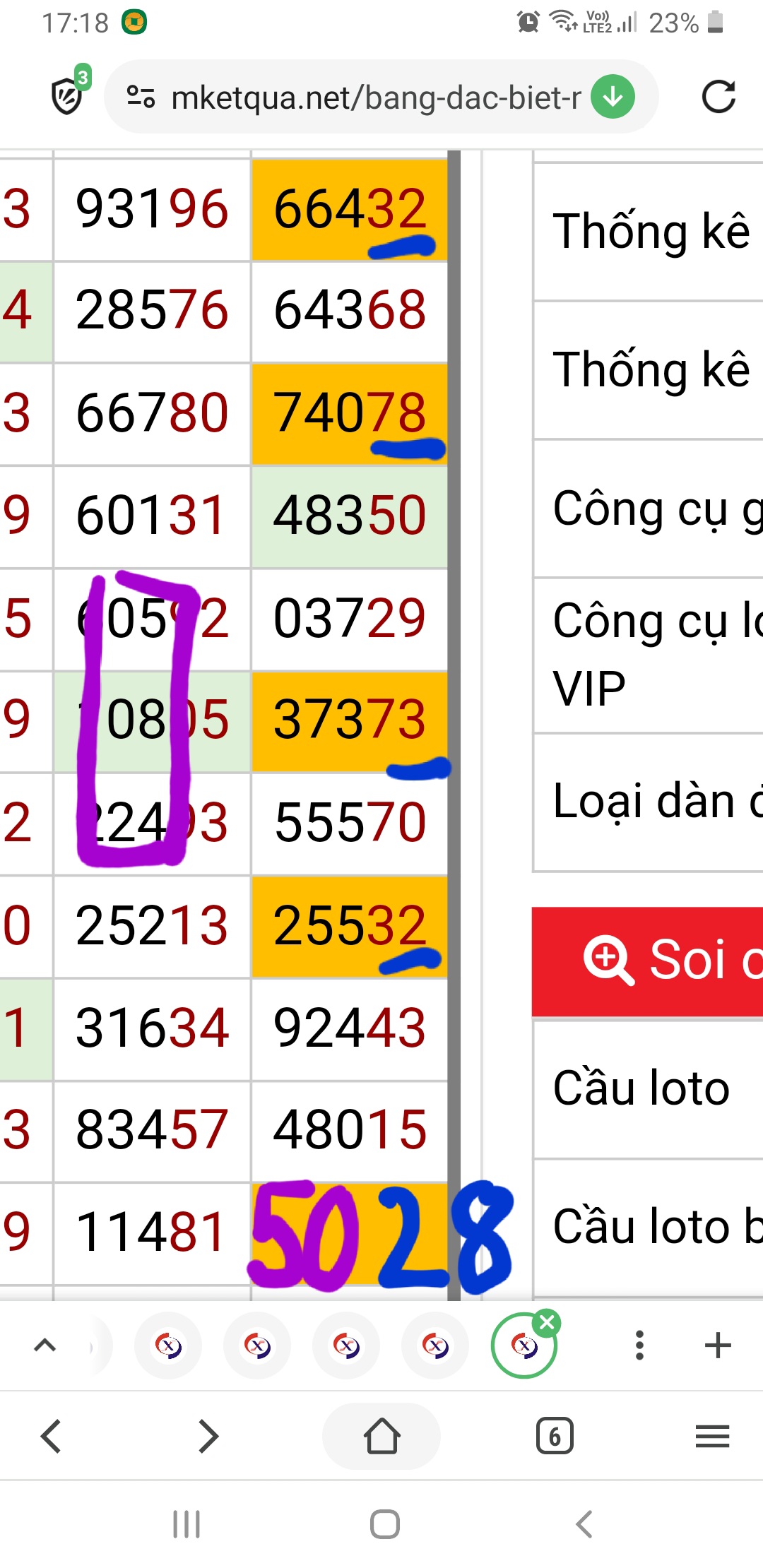Open the tab switcher showing 6 tabs

pos(555,1436)
